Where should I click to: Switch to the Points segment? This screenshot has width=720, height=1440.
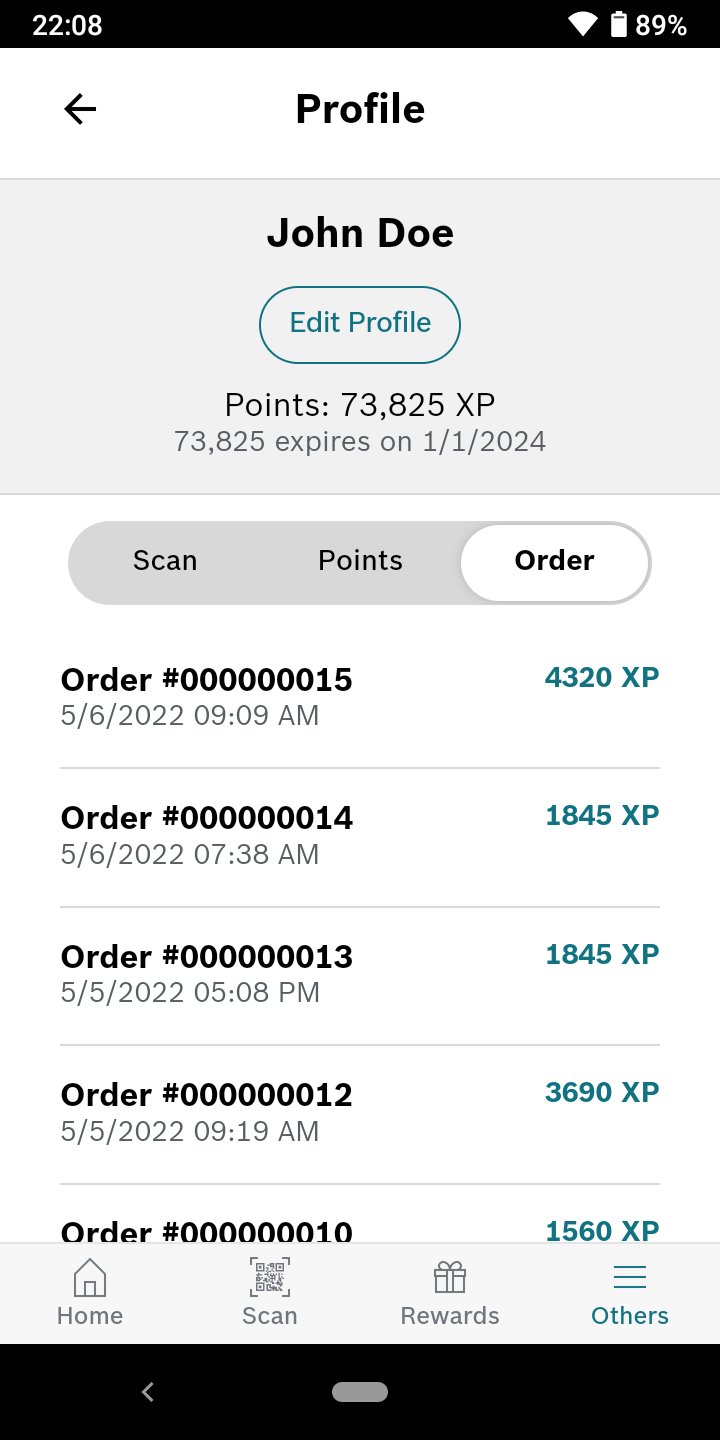click(360, 561)
